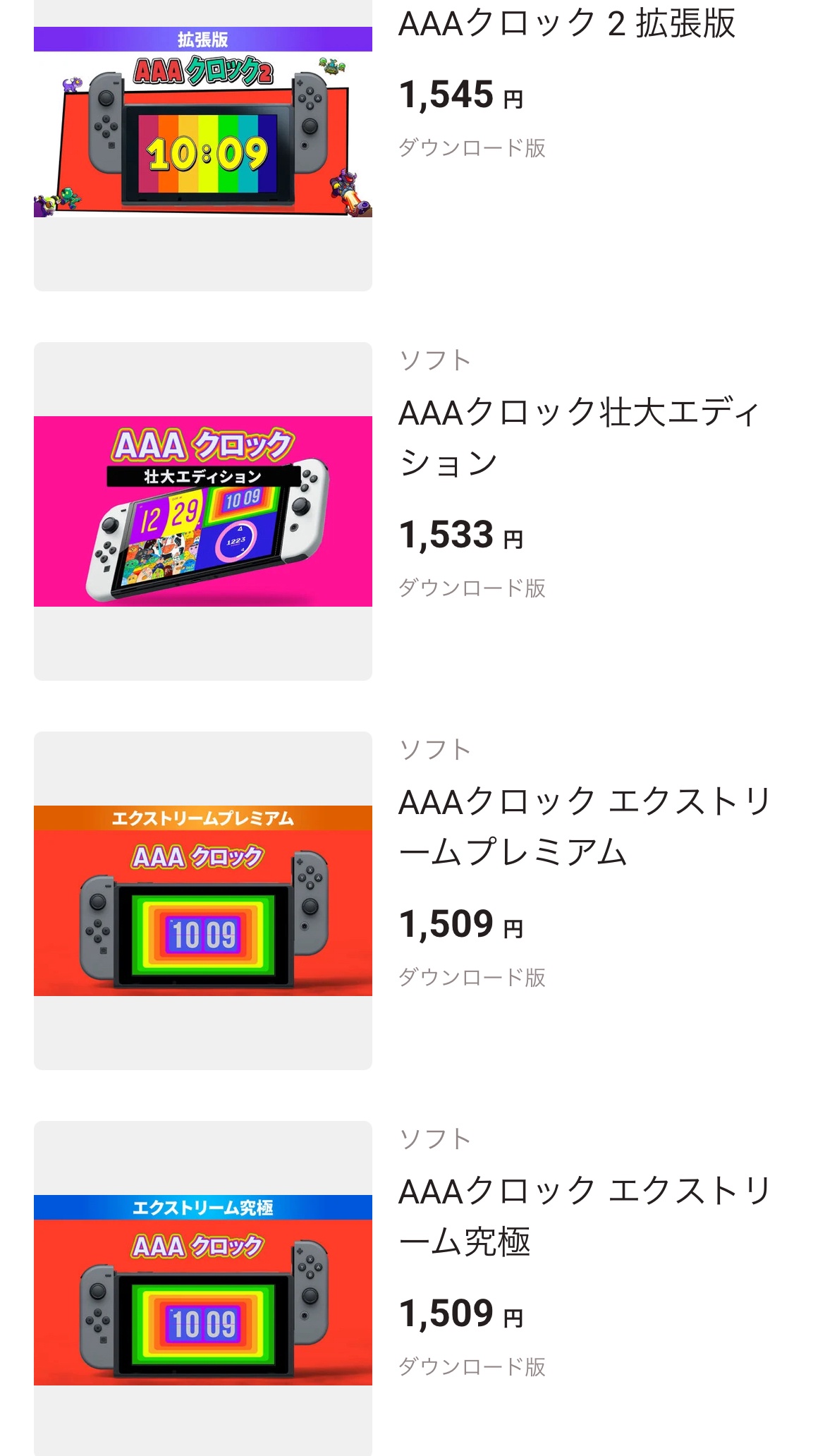Open AAAクロック壮大エディション listing
The image size is (825, 1456).
(x=579, y=437)
